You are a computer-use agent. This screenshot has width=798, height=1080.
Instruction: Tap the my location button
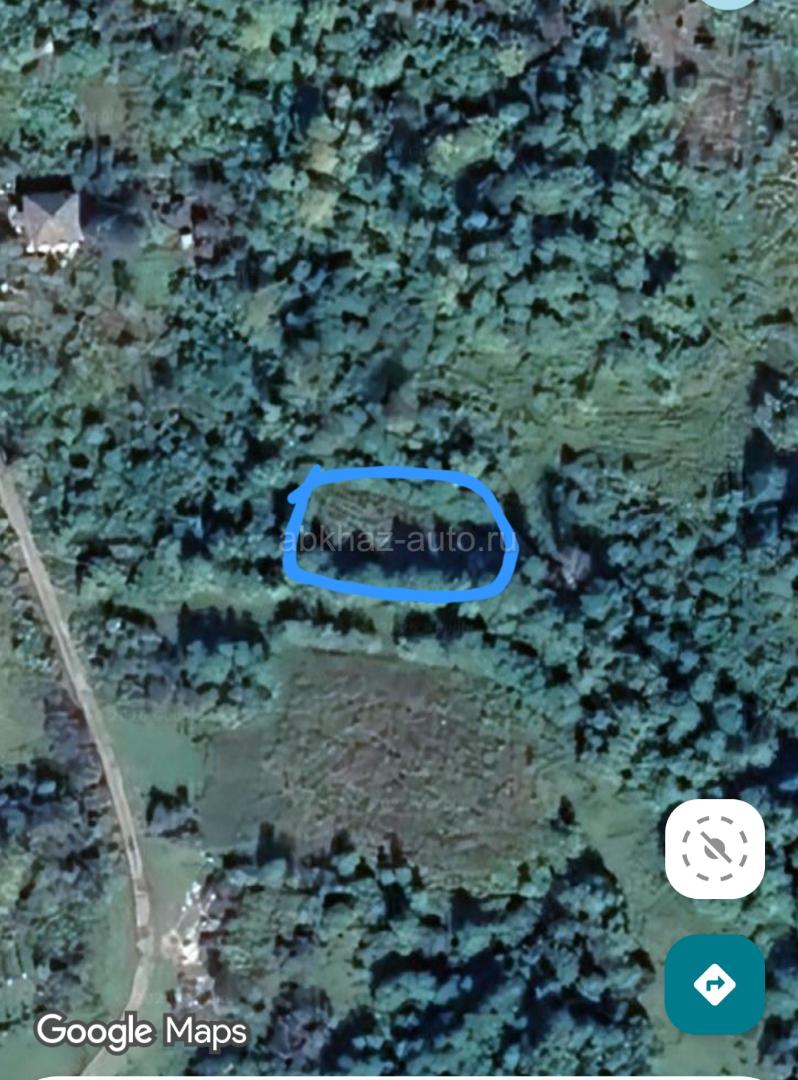(x=714, y=849)
